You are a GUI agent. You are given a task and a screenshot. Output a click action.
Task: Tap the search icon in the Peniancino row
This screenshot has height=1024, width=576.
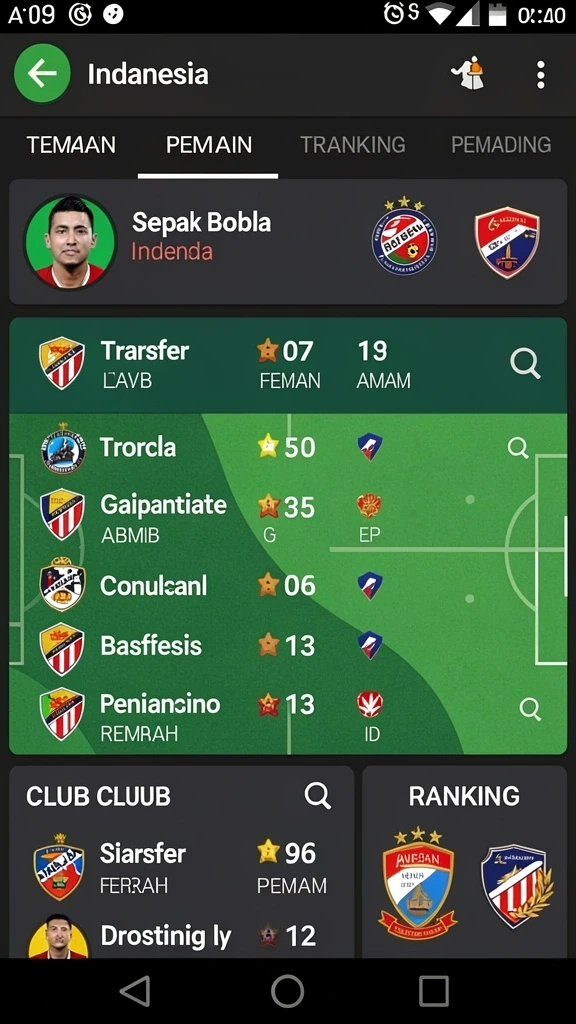[530, 709]
